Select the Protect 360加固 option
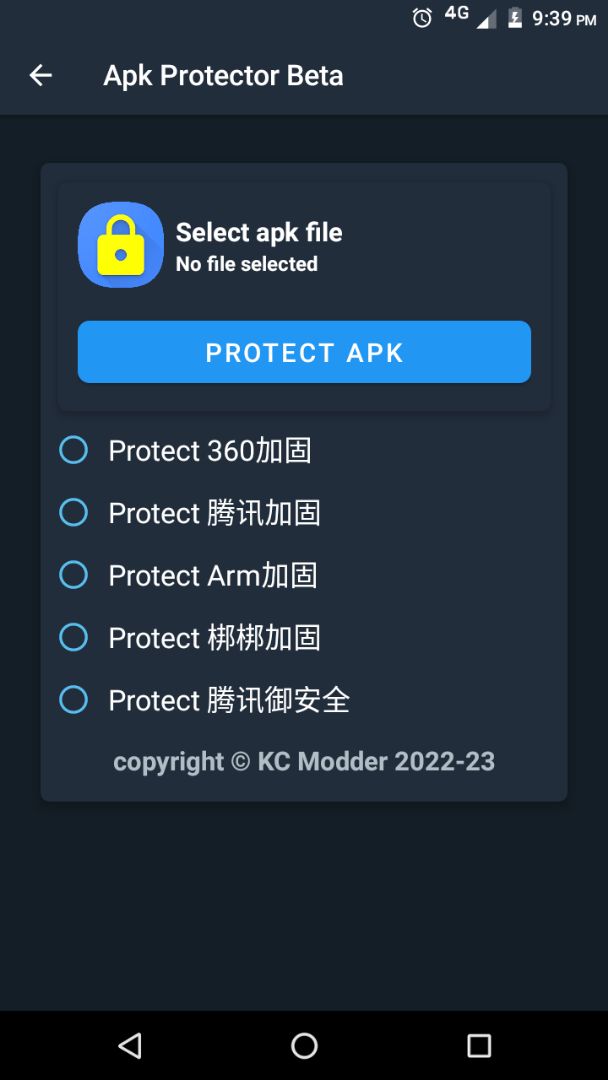 click(x=186, y=450)
